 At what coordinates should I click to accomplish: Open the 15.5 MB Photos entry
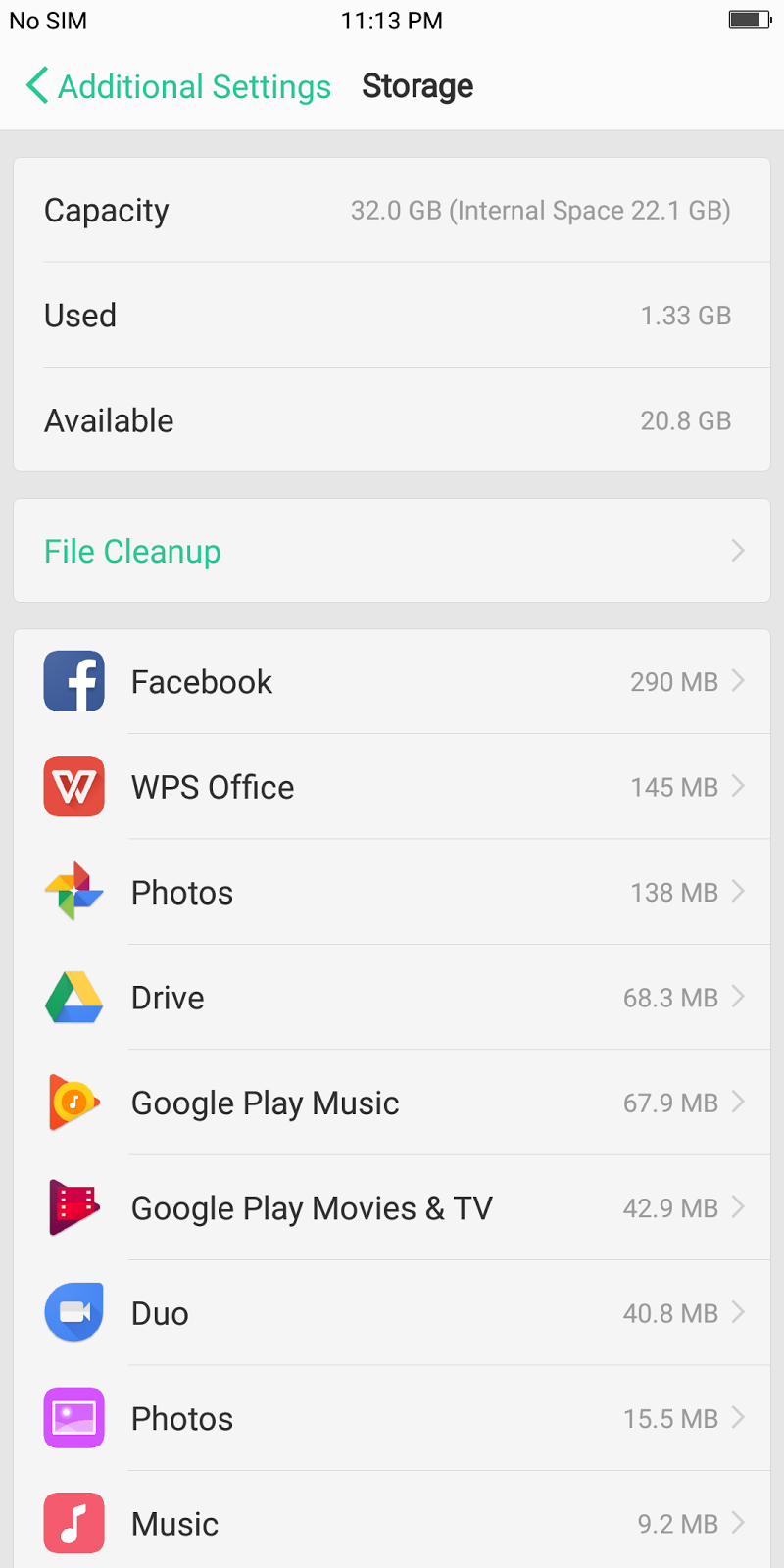(x=392, y=1418)
